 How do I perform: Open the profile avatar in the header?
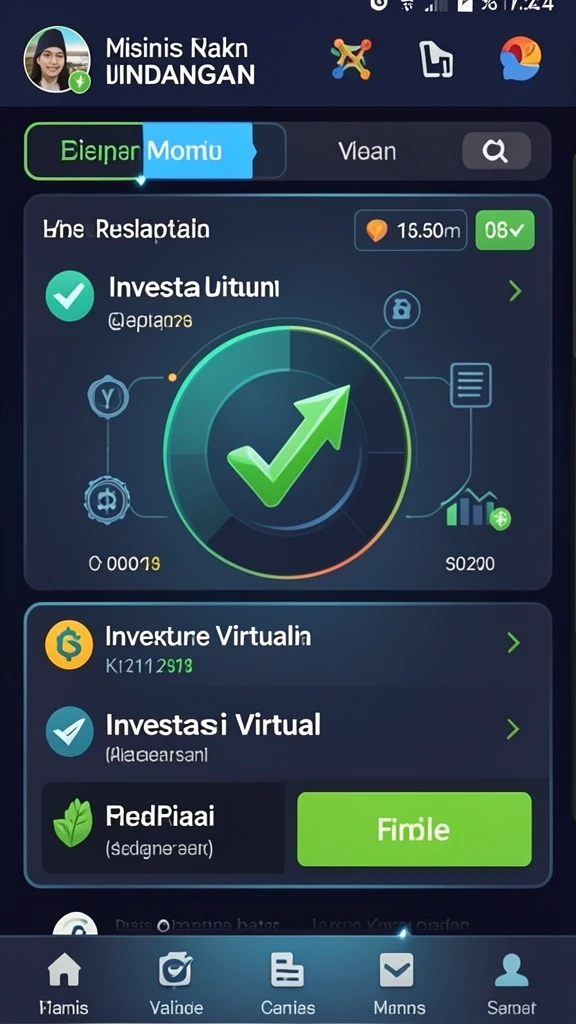click(56, 59)
